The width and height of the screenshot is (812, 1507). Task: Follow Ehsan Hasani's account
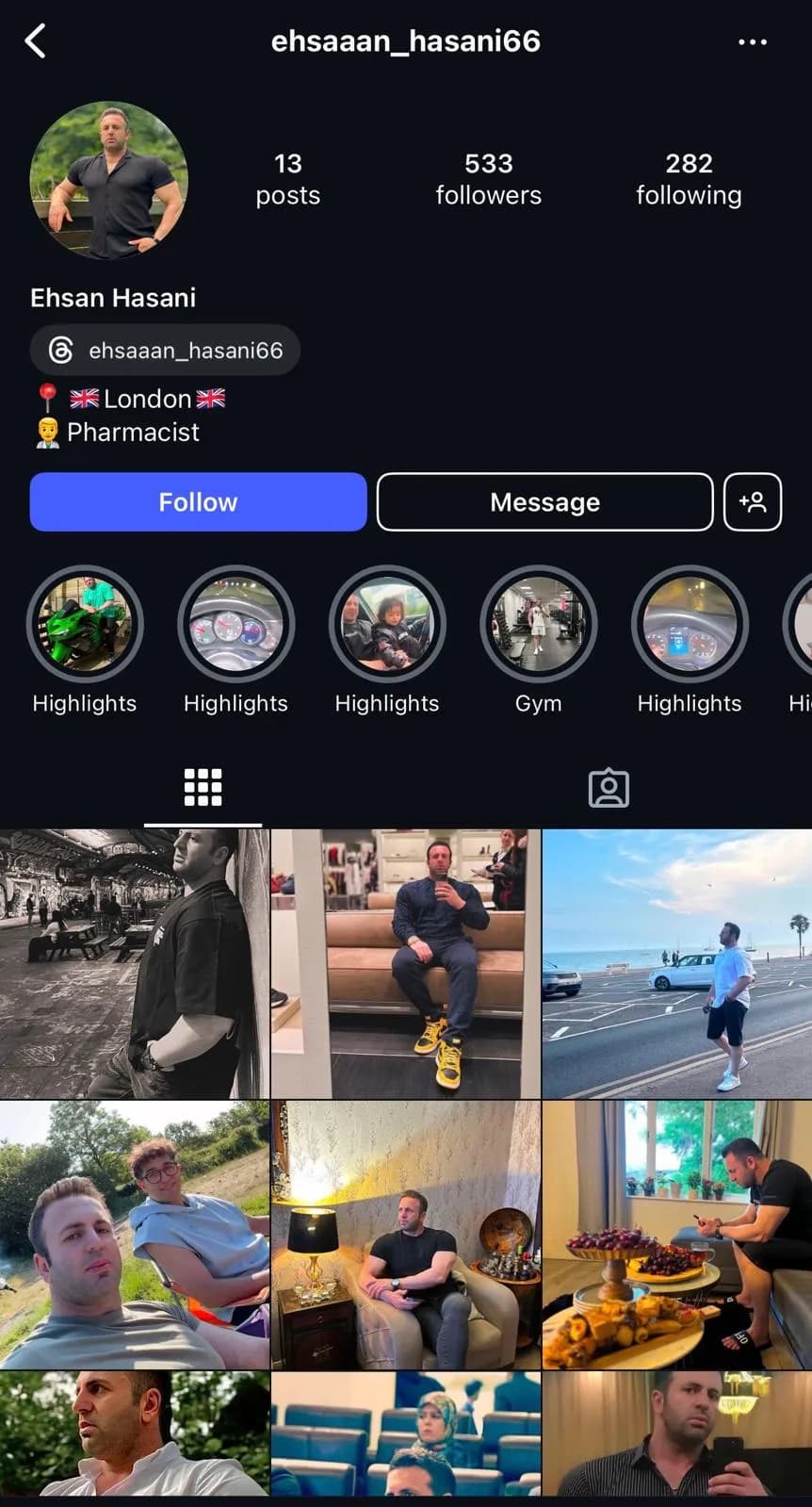pyautogui.click(x=198, y=501)
